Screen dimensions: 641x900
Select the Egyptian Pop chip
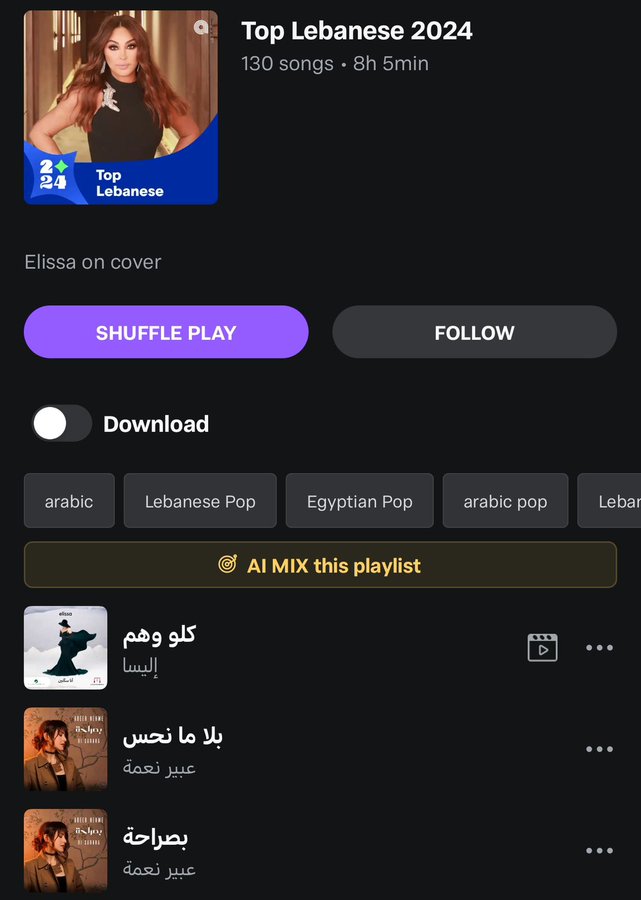click(359, 501)
